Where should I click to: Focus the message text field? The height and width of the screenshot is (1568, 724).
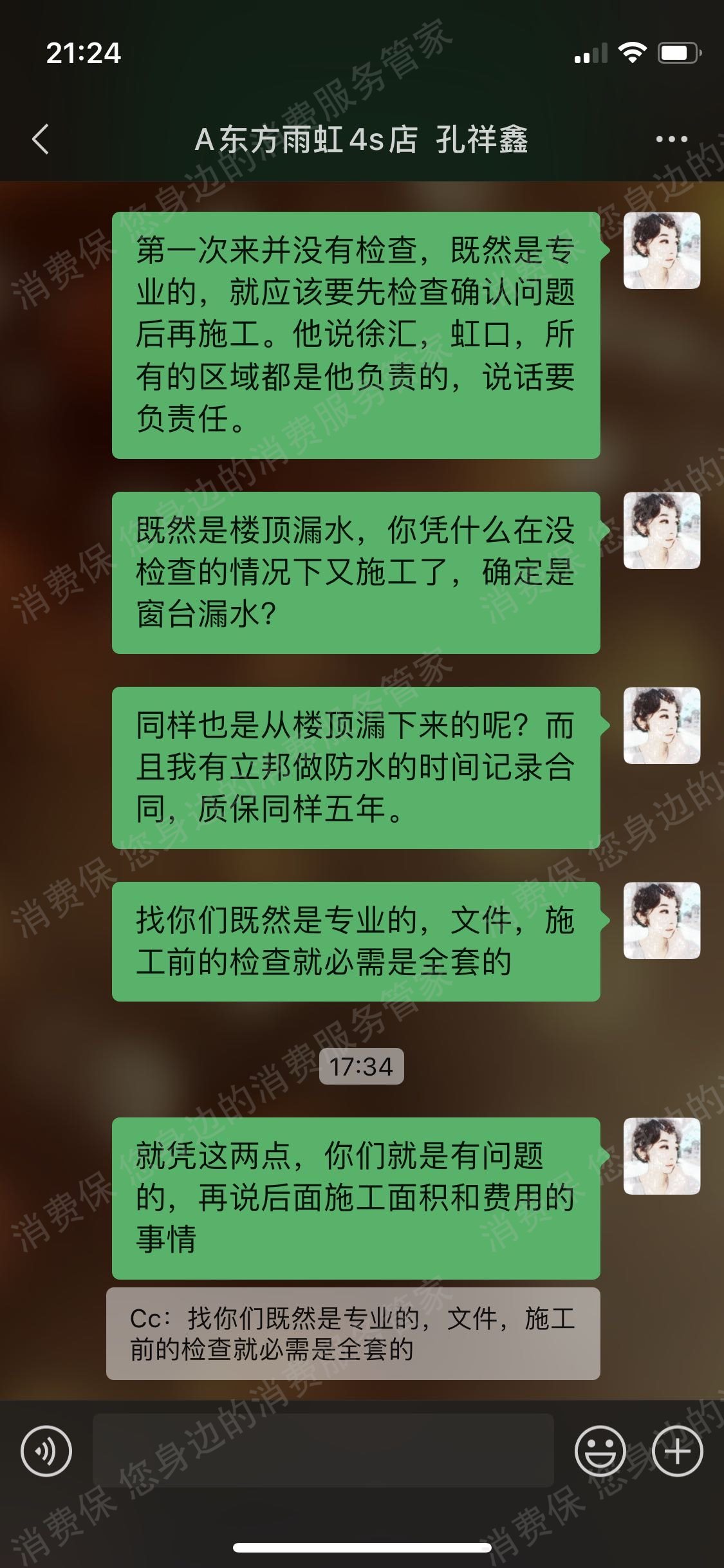(323, 1451)
